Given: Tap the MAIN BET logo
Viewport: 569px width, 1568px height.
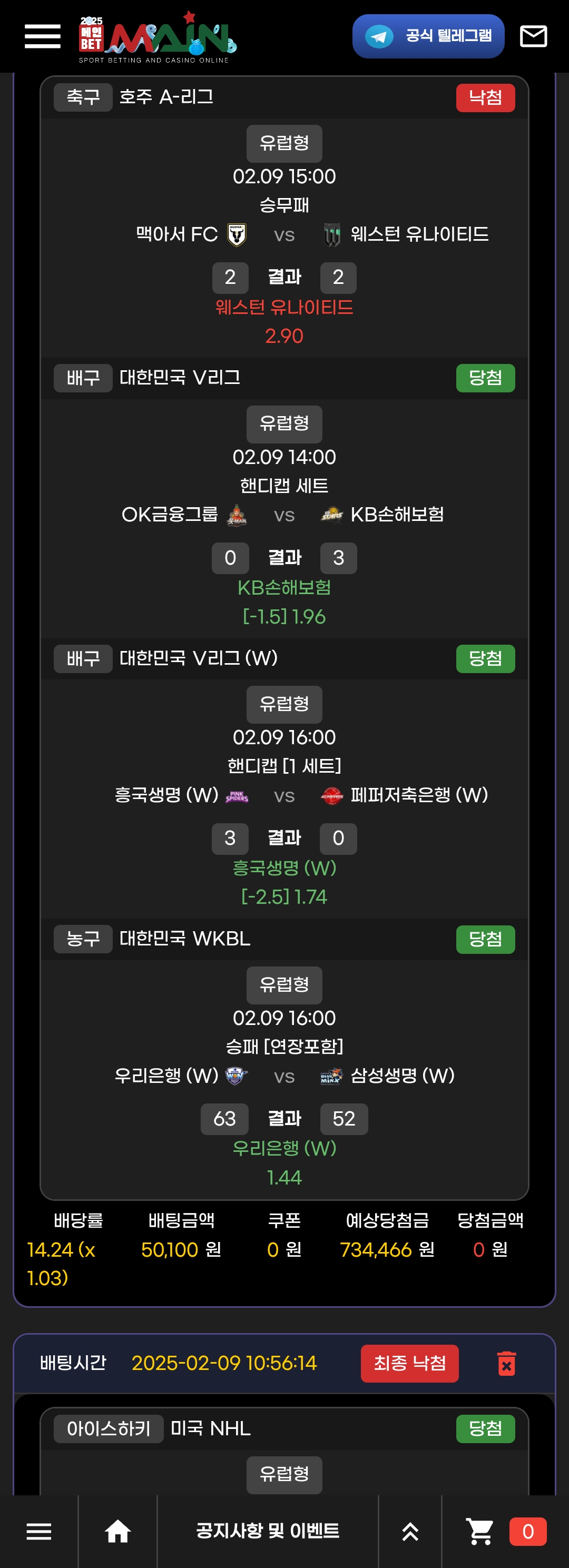Looking at the screenshot, I should point(157,38).
